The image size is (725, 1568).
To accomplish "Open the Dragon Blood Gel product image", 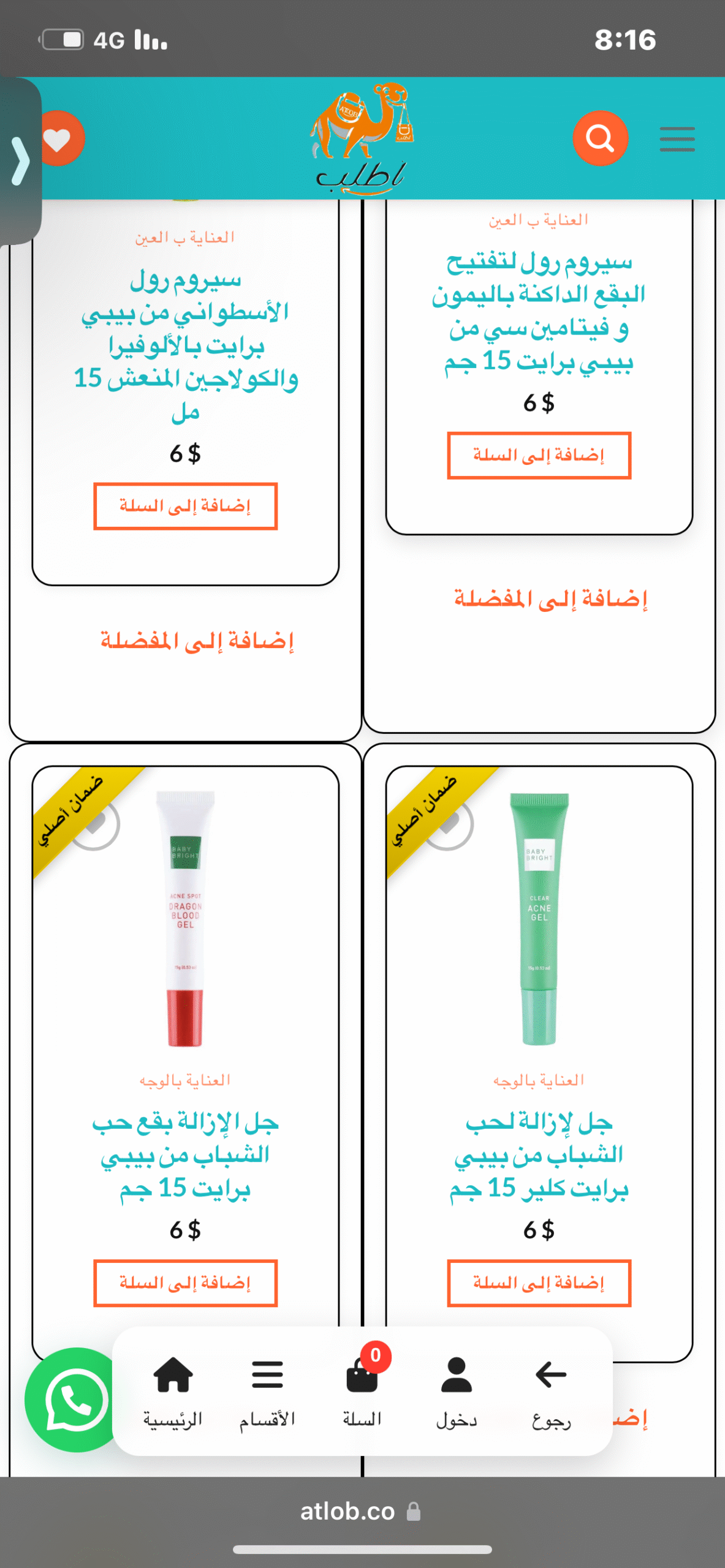I will [x=185, y=918].
